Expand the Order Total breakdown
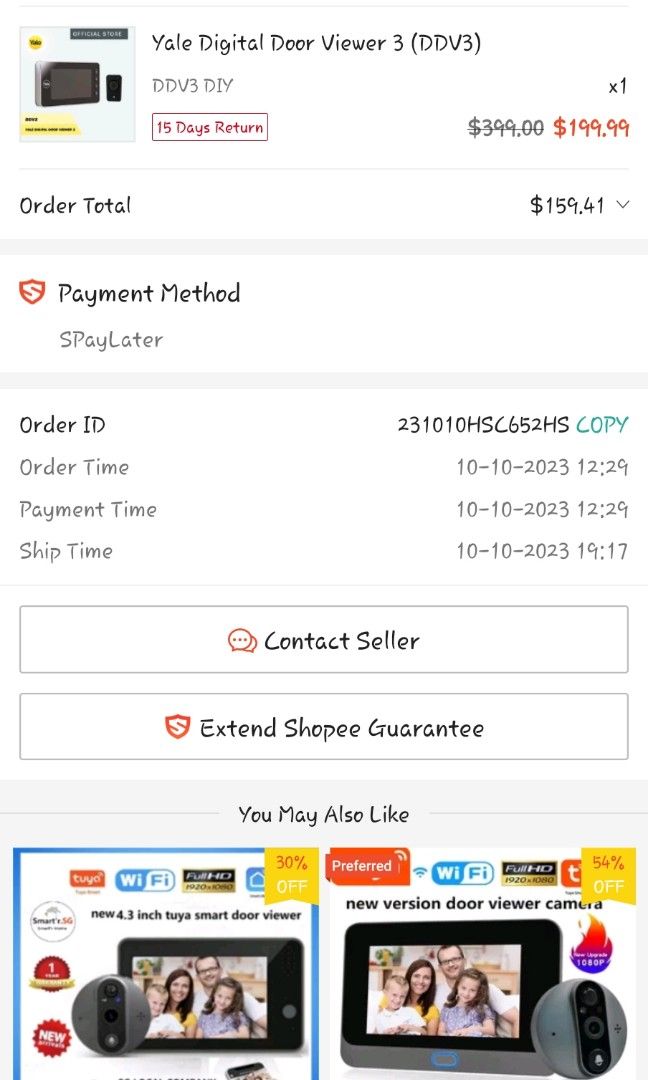Image resolution: width=648 pixels, height=1080 pixels. tap(623, 205)
